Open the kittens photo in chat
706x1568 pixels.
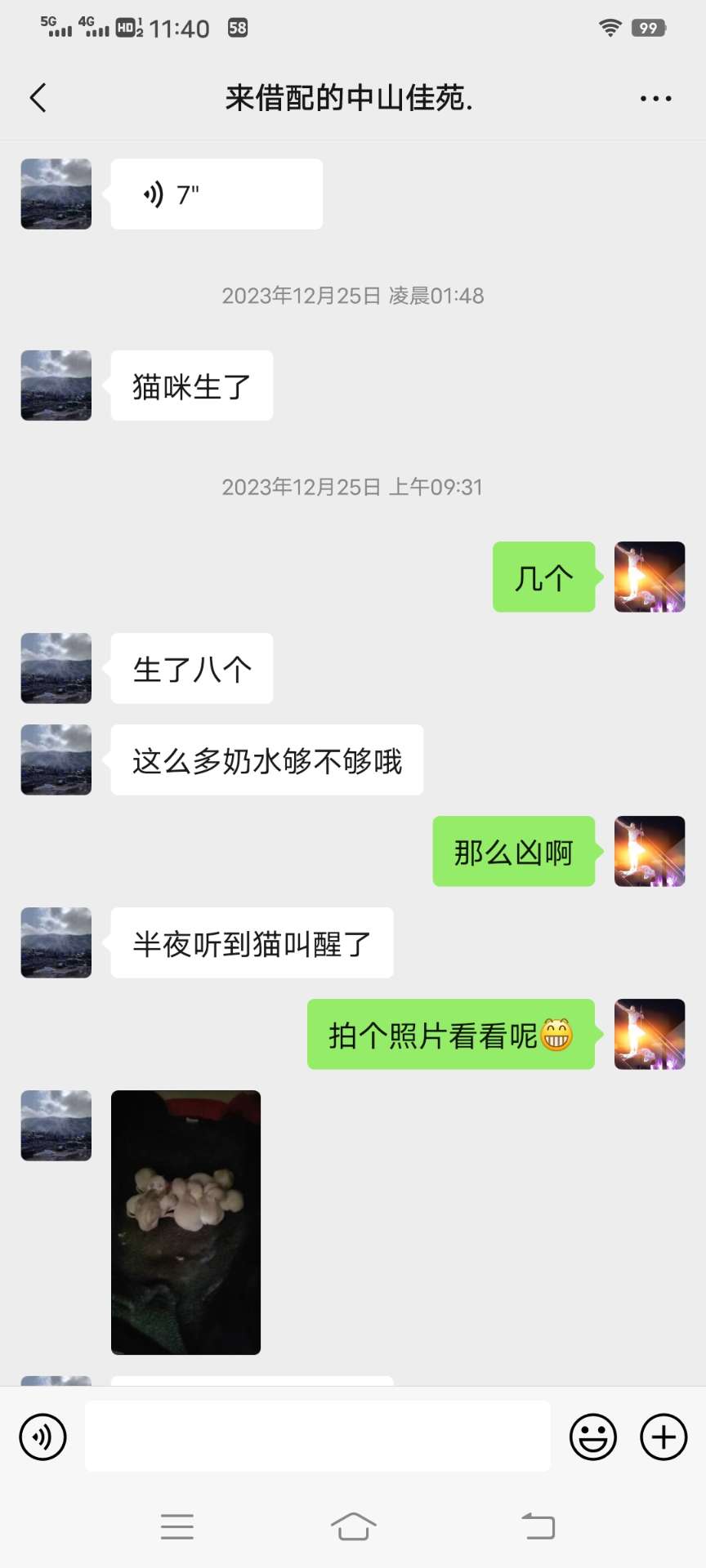point(185,1222)
